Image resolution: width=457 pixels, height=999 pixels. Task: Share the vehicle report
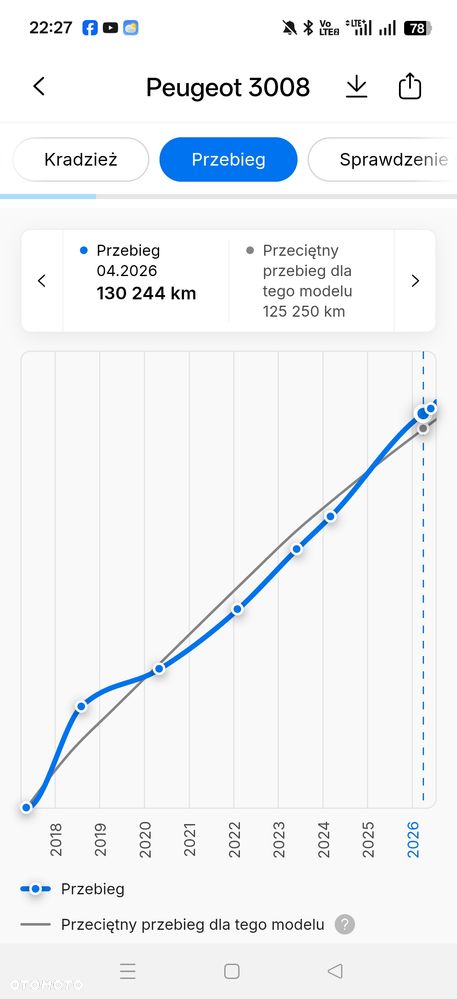(410, 86)
